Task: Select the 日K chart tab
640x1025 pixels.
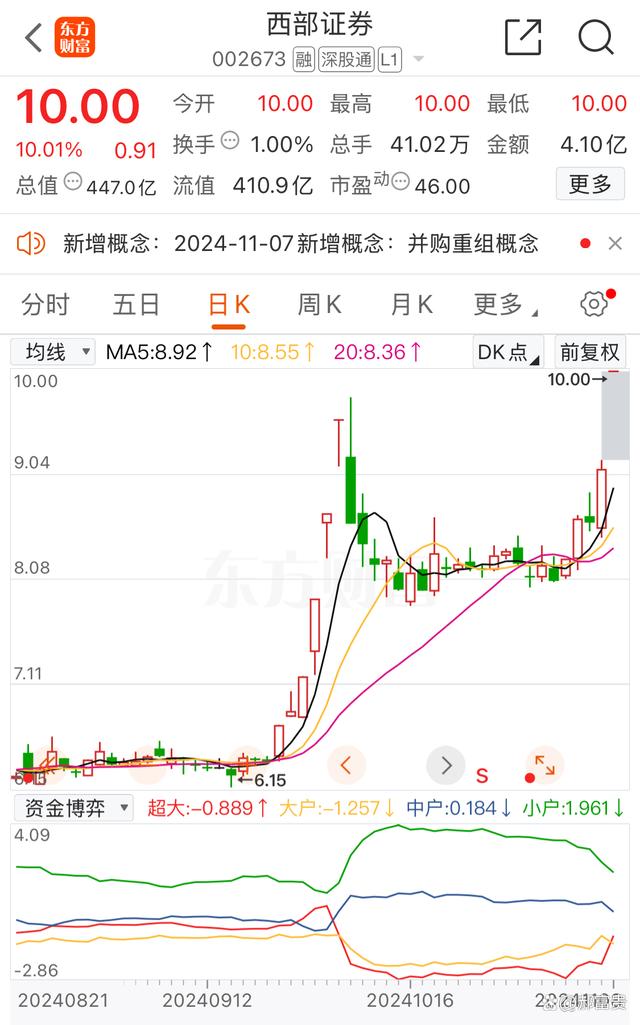Action: [x=228, y=305]
